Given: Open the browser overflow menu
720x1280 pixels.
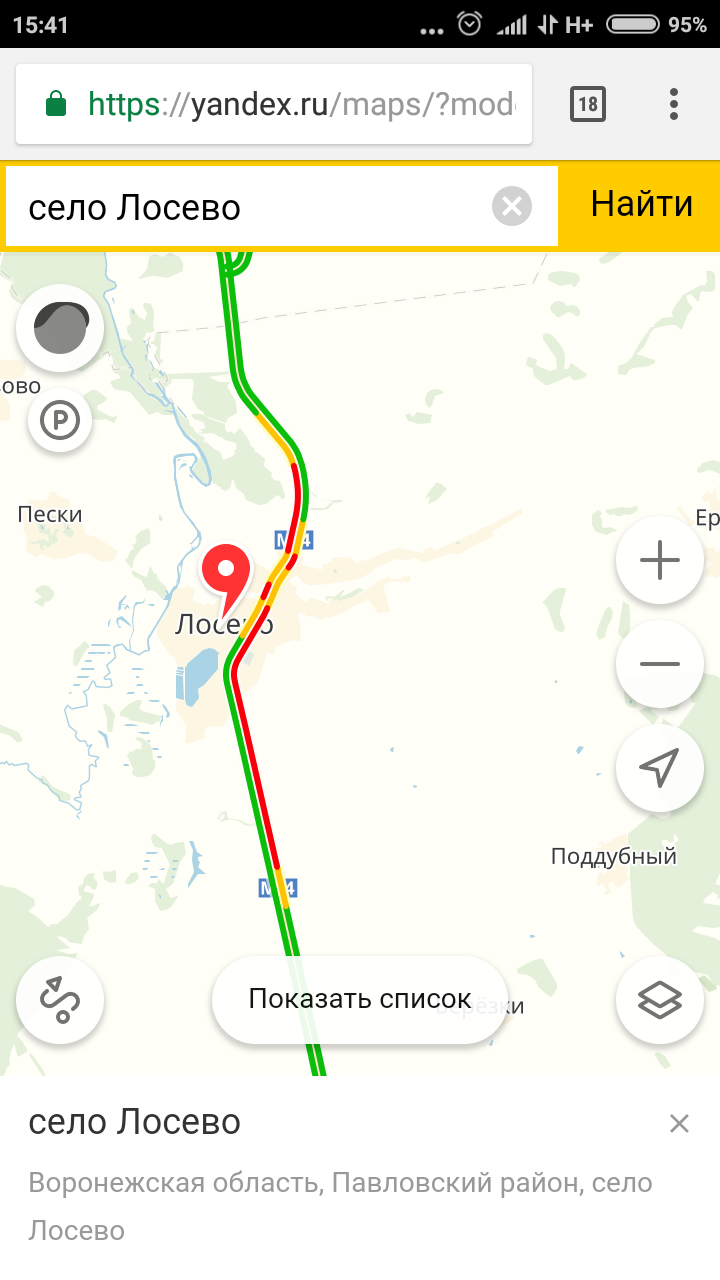Looking at the screenshot, I should 674,104.
